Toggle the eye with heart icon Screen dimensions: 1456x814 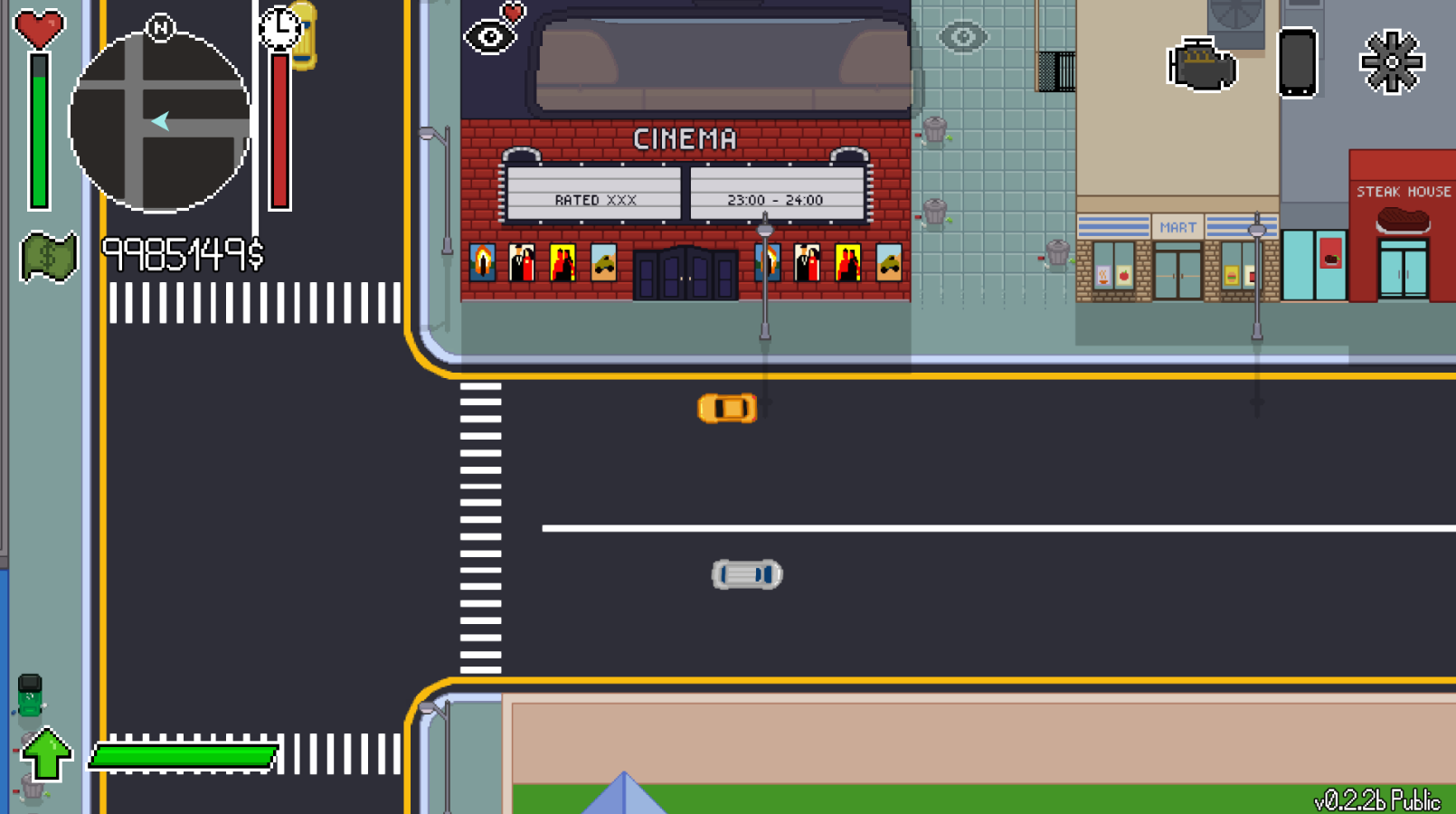pyautogui.click(x=494, y=32)
